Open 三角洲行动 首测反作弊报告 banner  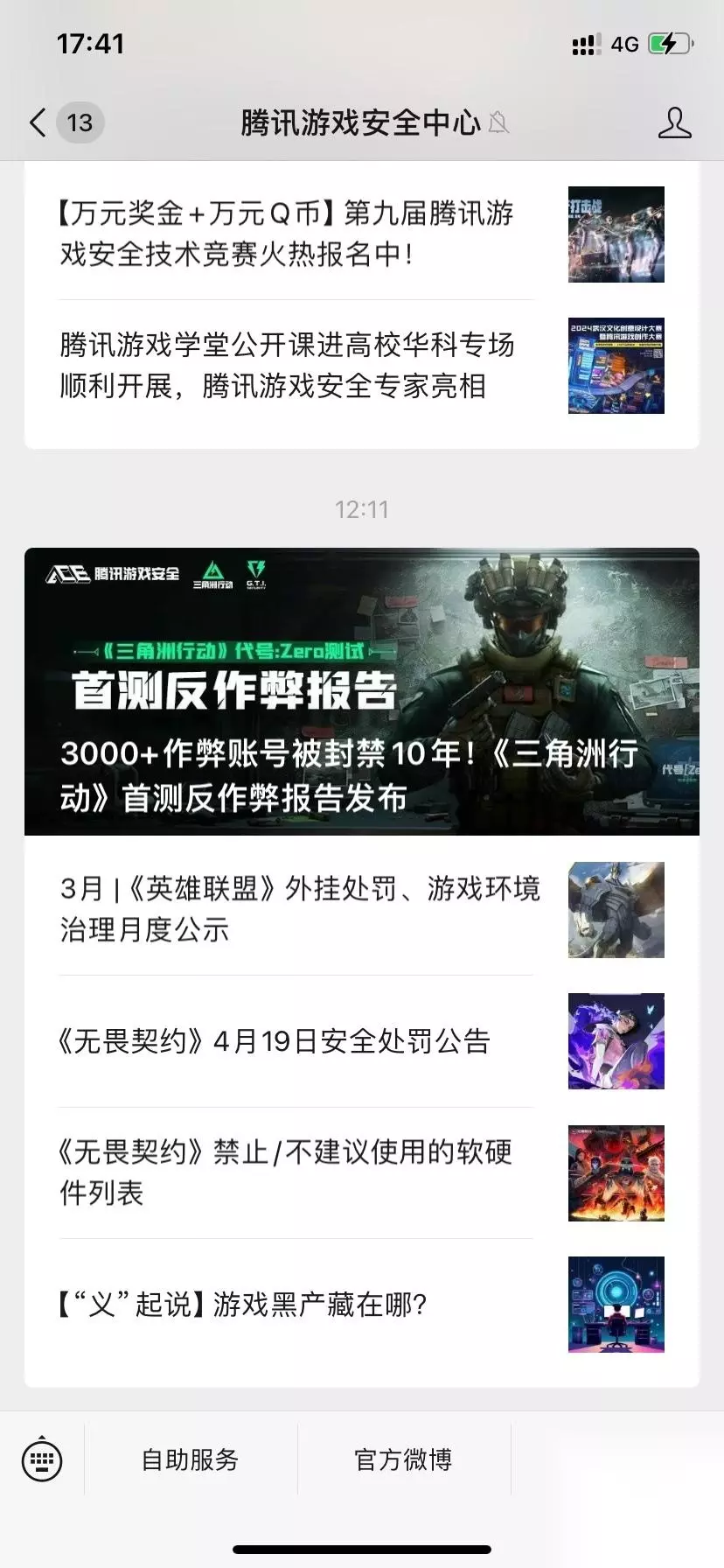[x=362, y=691]
